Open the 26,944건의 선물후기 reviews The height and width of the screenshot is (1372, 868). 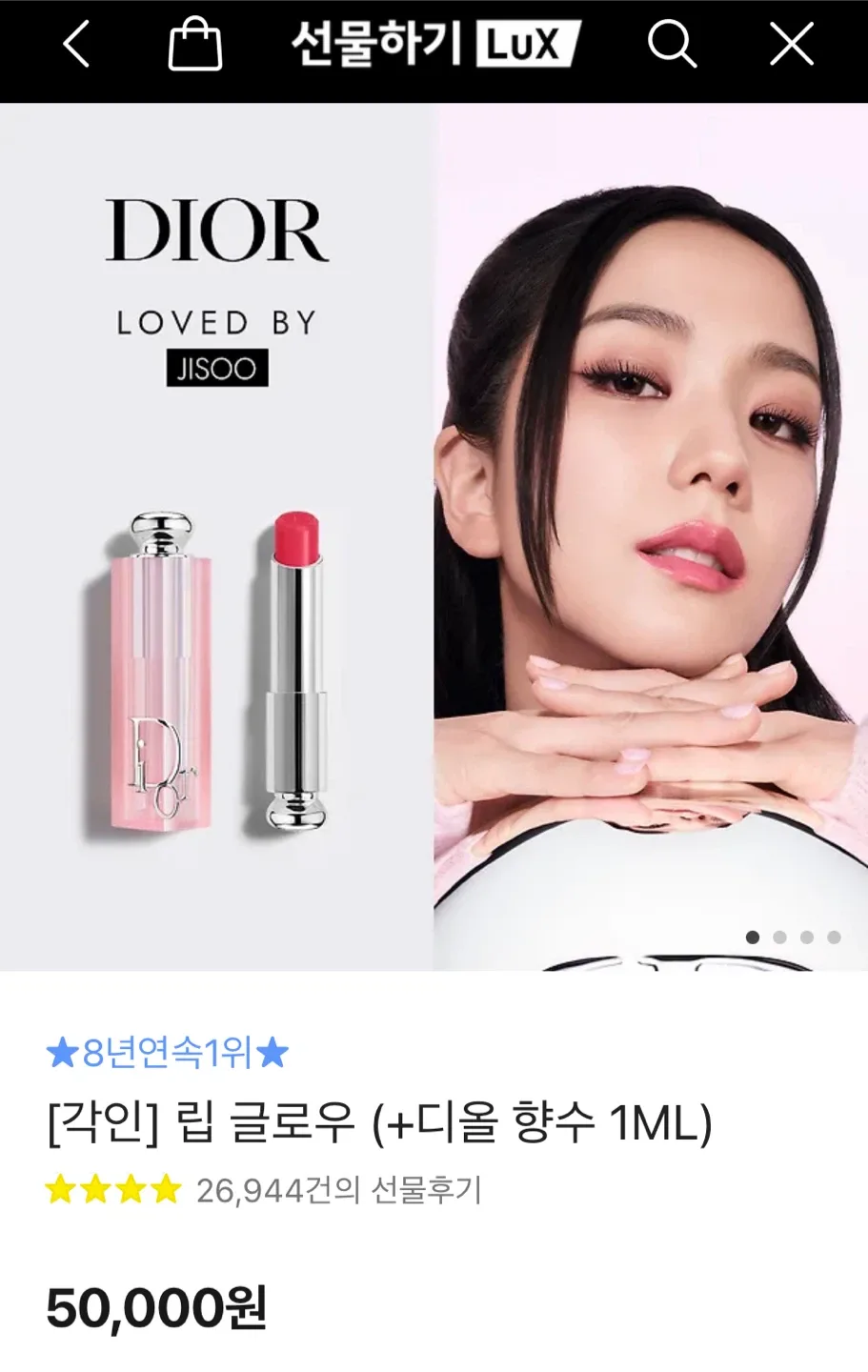(338, 1190)
